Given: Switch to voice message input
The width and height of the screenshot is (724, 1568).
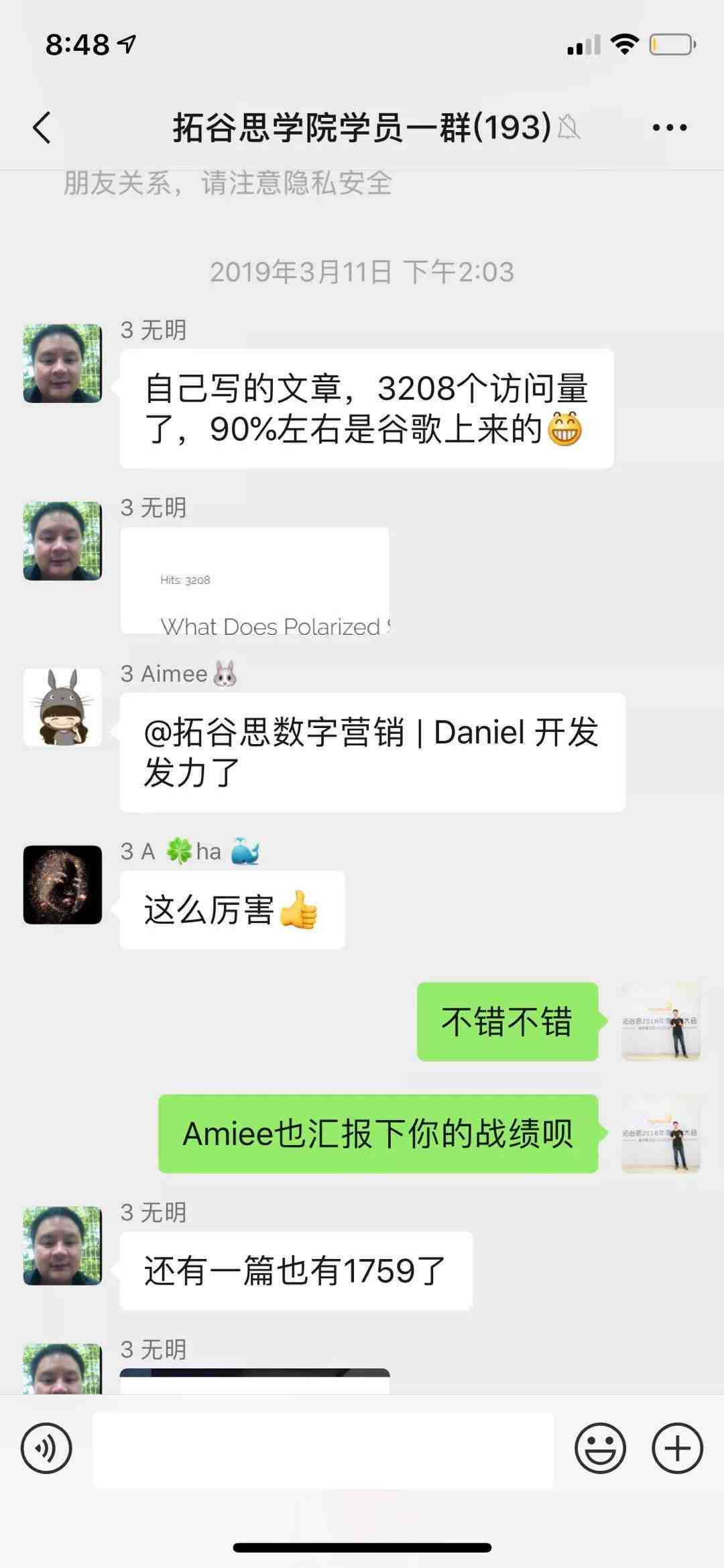Looking at the screenshot, I should [x=46, y=1448].
